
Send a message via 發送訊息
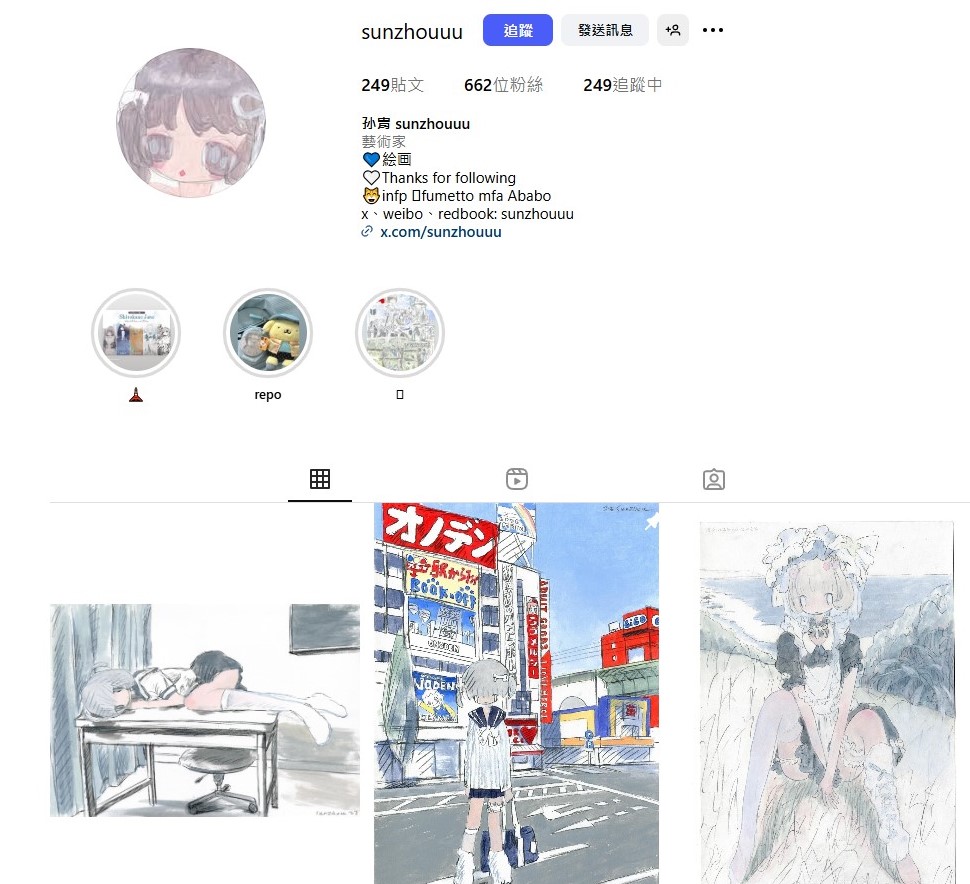click(605, 30)
